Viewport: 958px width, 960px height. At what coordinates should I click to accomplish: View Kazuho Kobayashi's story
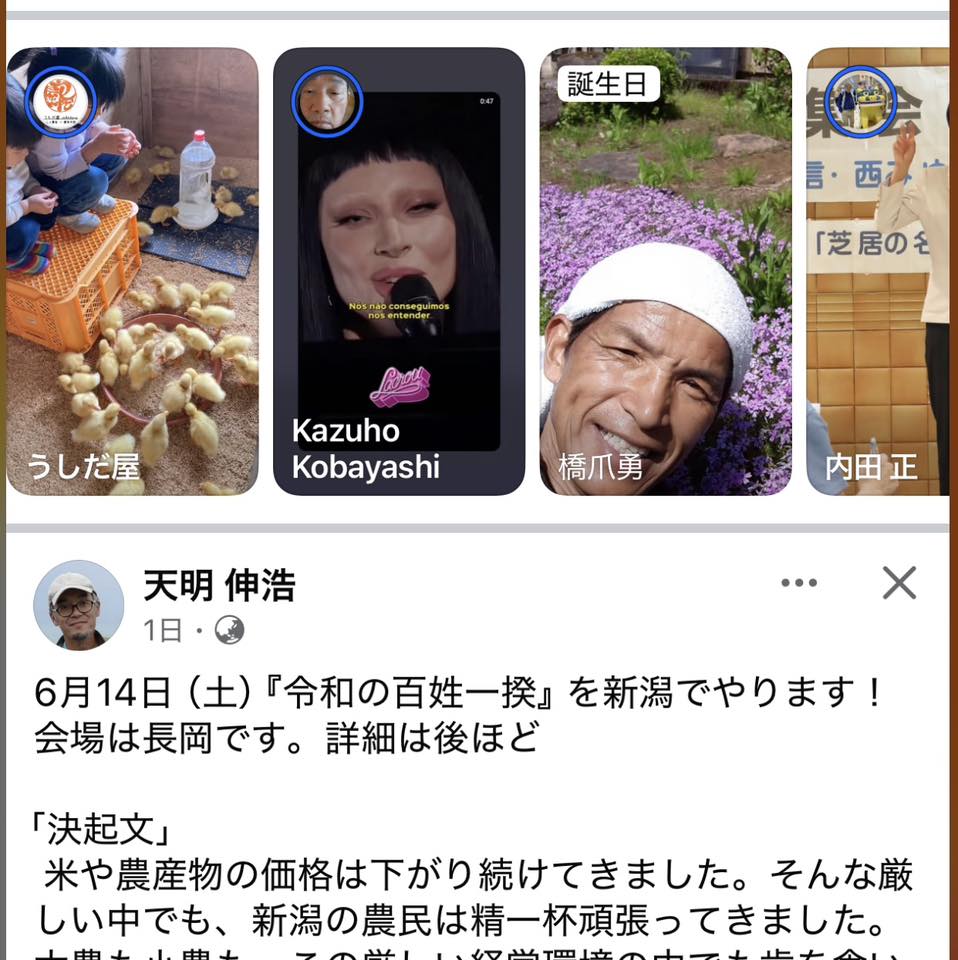coord(398,272)
